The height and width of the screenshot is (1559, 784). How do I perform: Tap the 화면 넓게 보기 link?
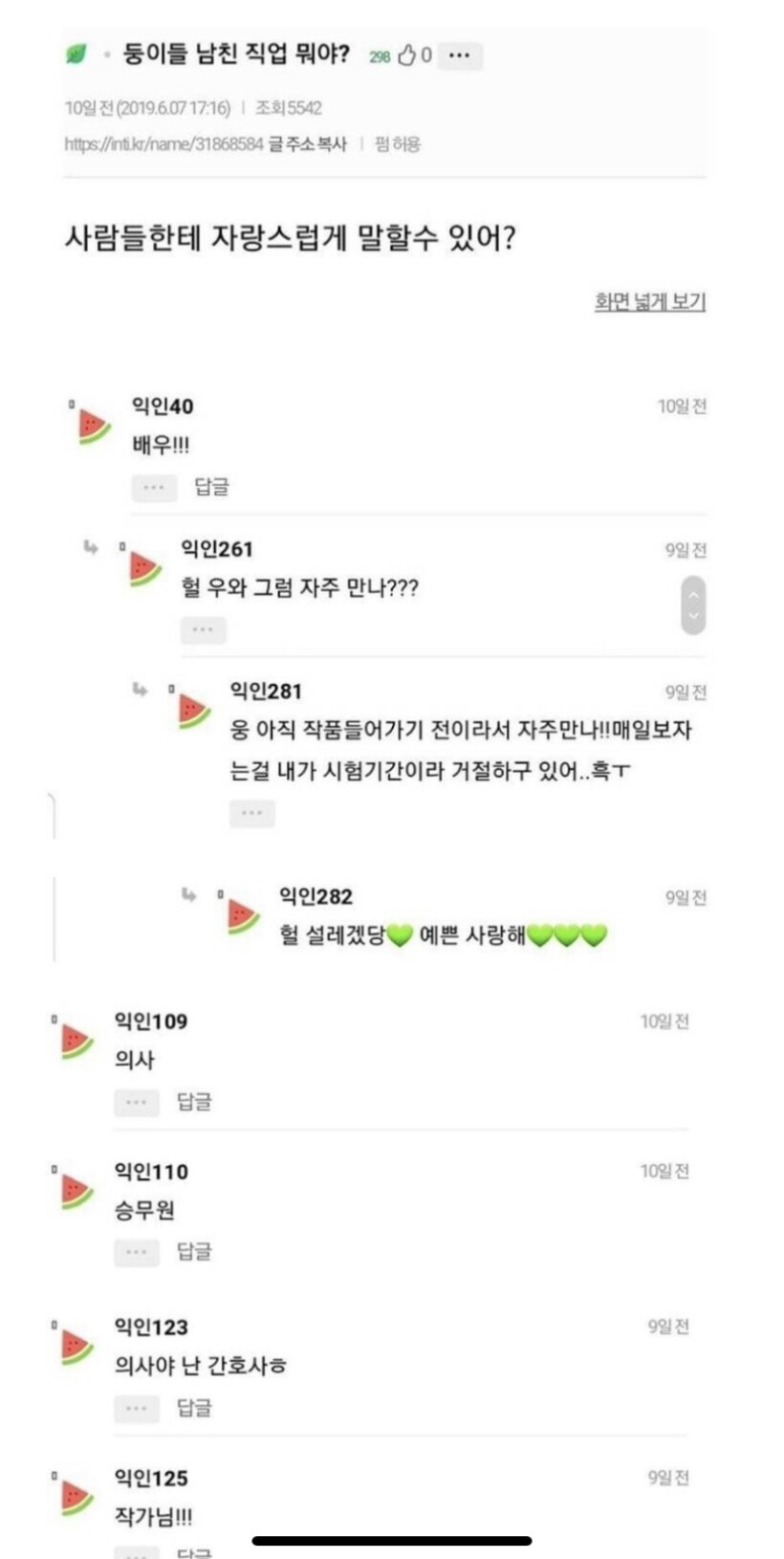point(649,301)
